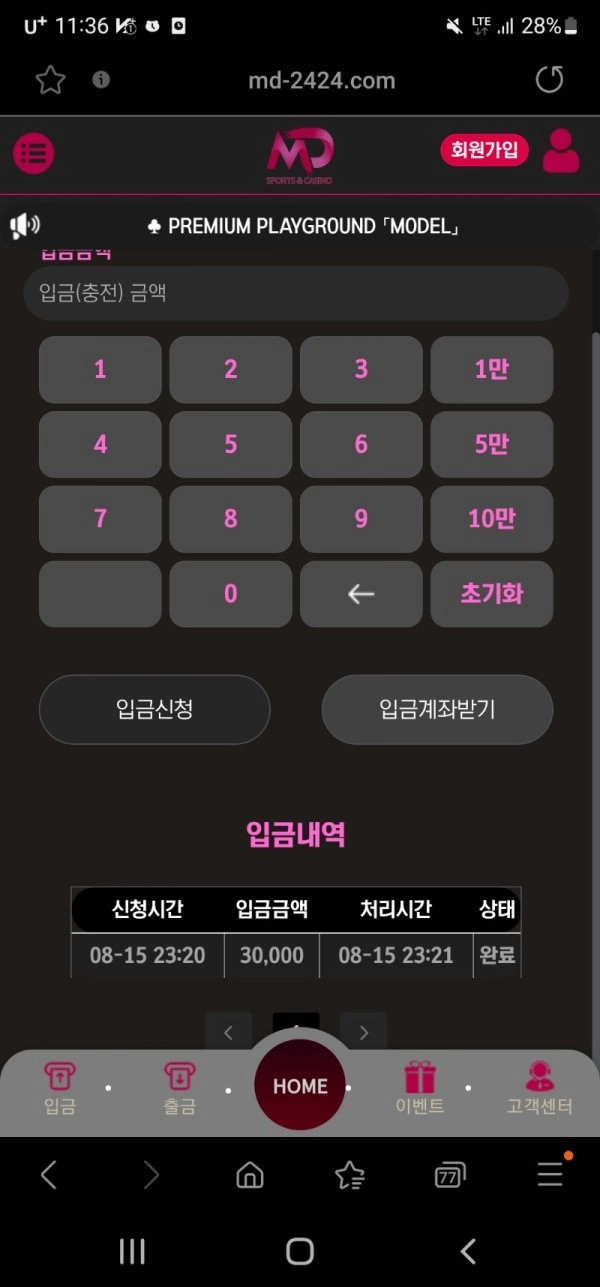Focus the 입금(충전) 금액 input field
This screenshot has width=600, height=1287.
296,293
